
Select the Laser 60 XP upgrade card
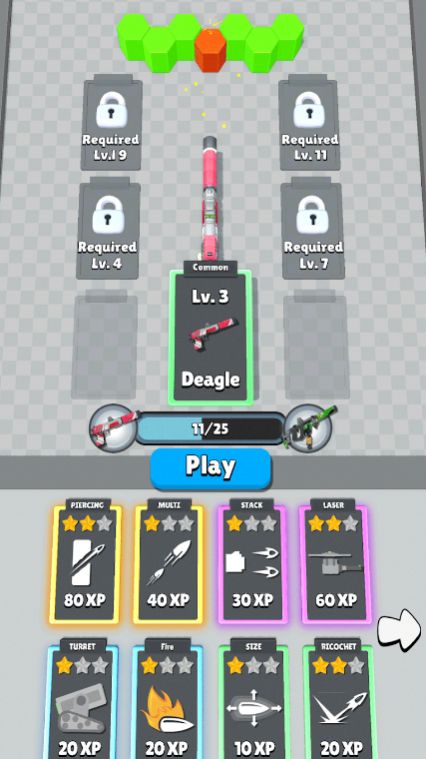[x=334, y=563]
